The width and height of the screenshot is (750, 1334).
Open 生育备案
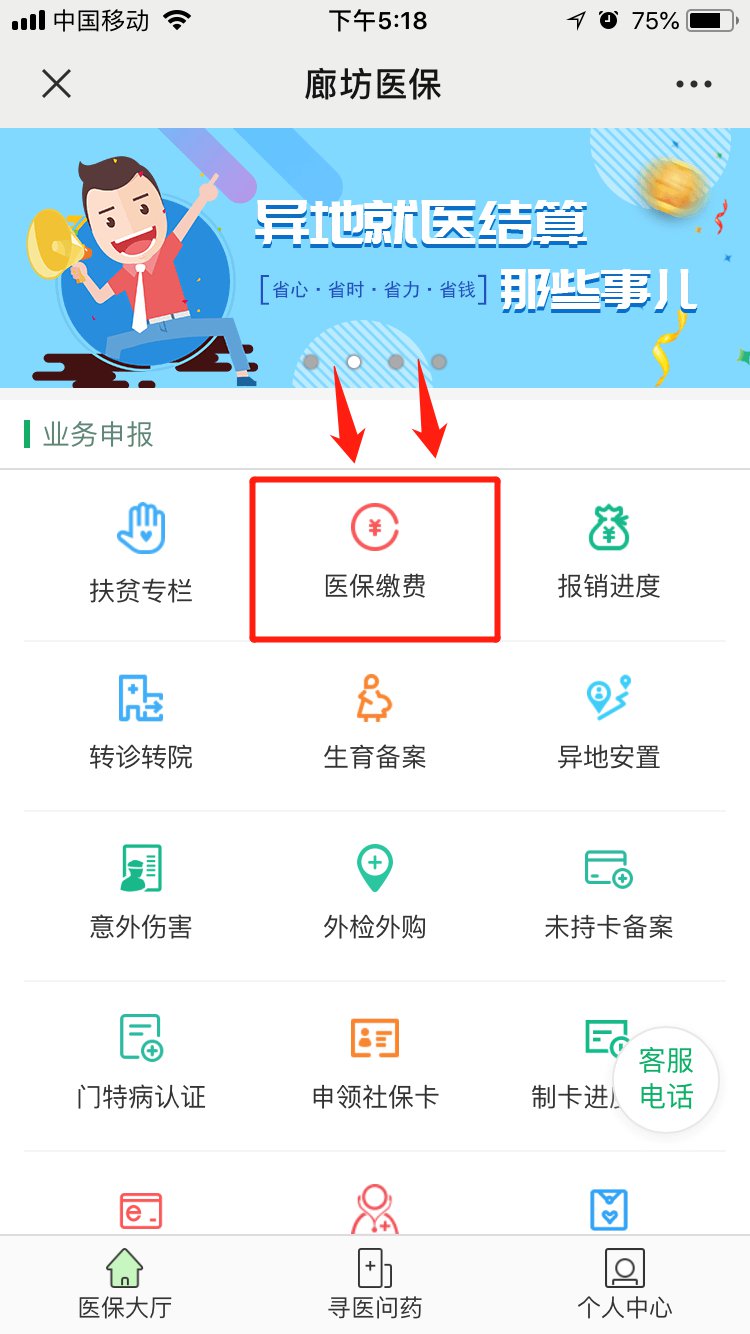click(375, 725)
